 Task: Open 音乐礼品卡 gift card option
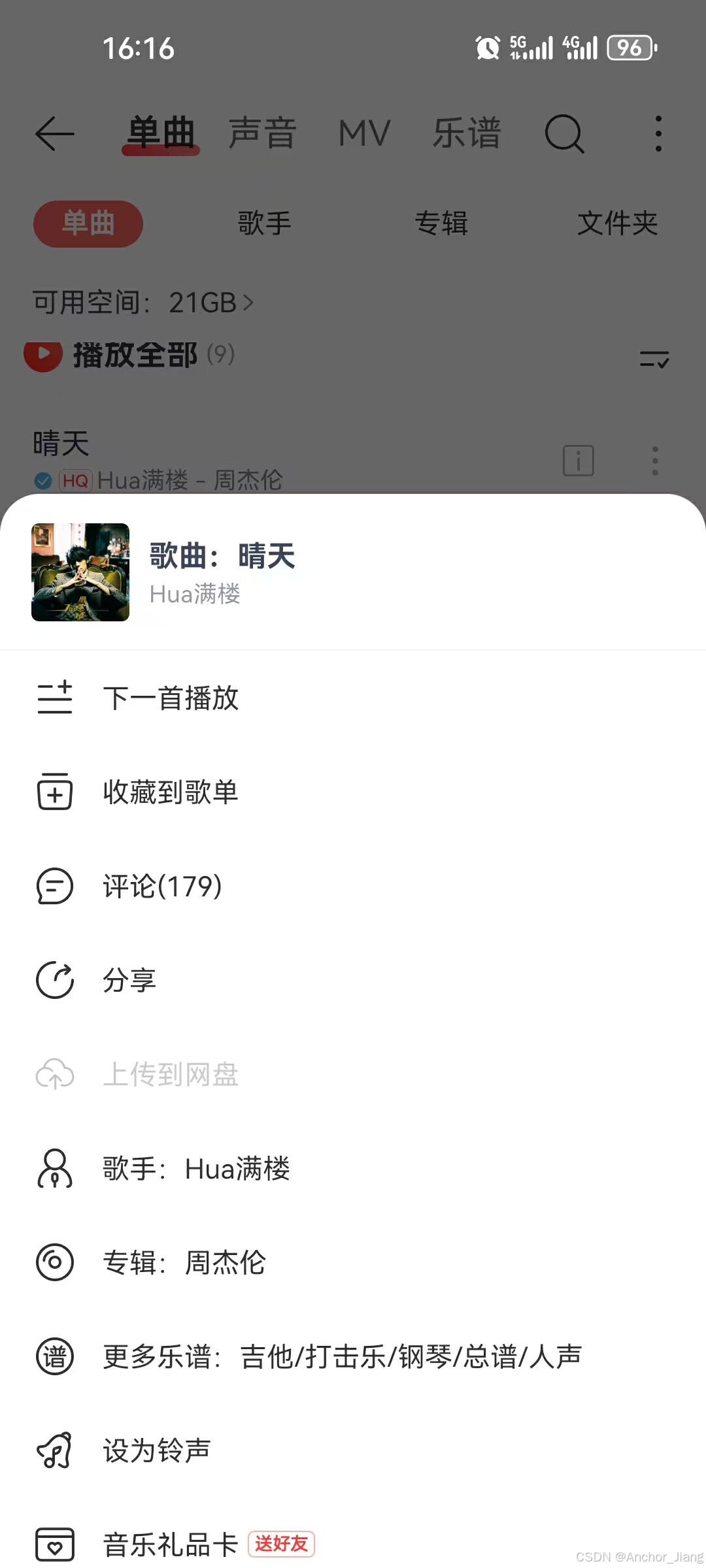[x=170, y=1544]
